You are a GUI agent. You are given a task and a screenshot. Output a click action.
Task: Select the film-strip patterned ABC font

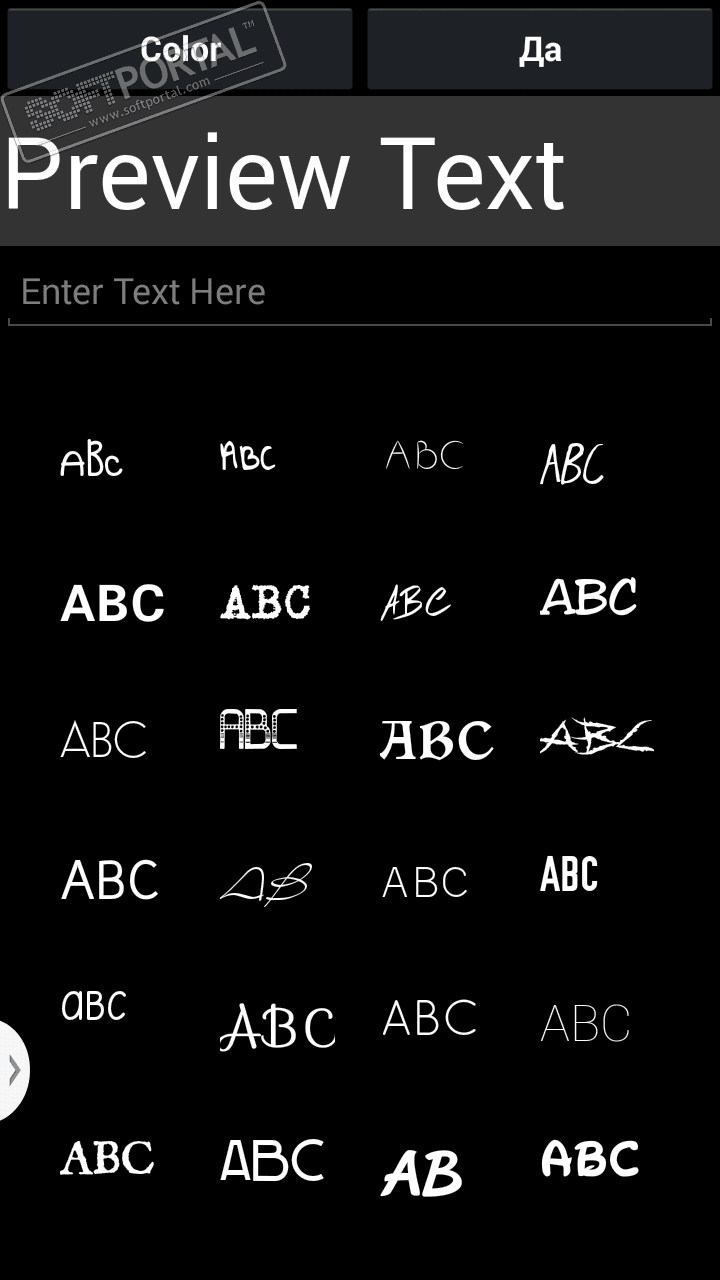tap(258, 730)
